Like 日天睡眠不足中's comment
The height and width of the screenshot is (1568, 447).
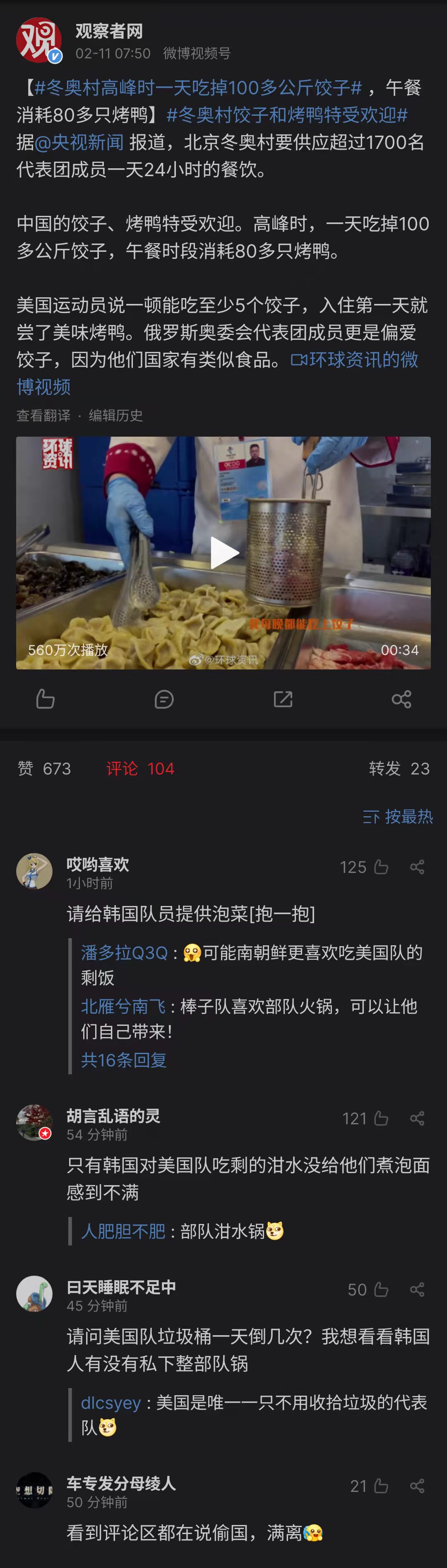381,1289
